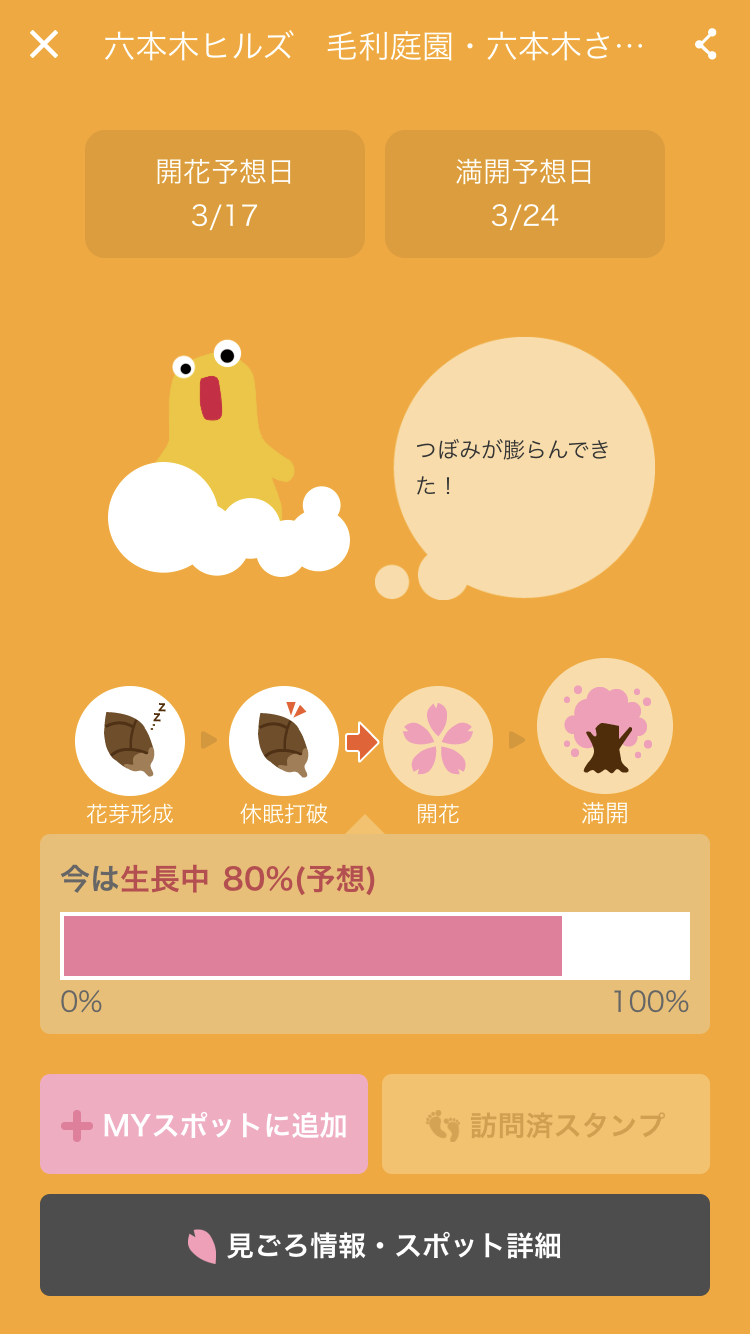
Task: Add this spot to MYスポット
Action: [204, 1124]
